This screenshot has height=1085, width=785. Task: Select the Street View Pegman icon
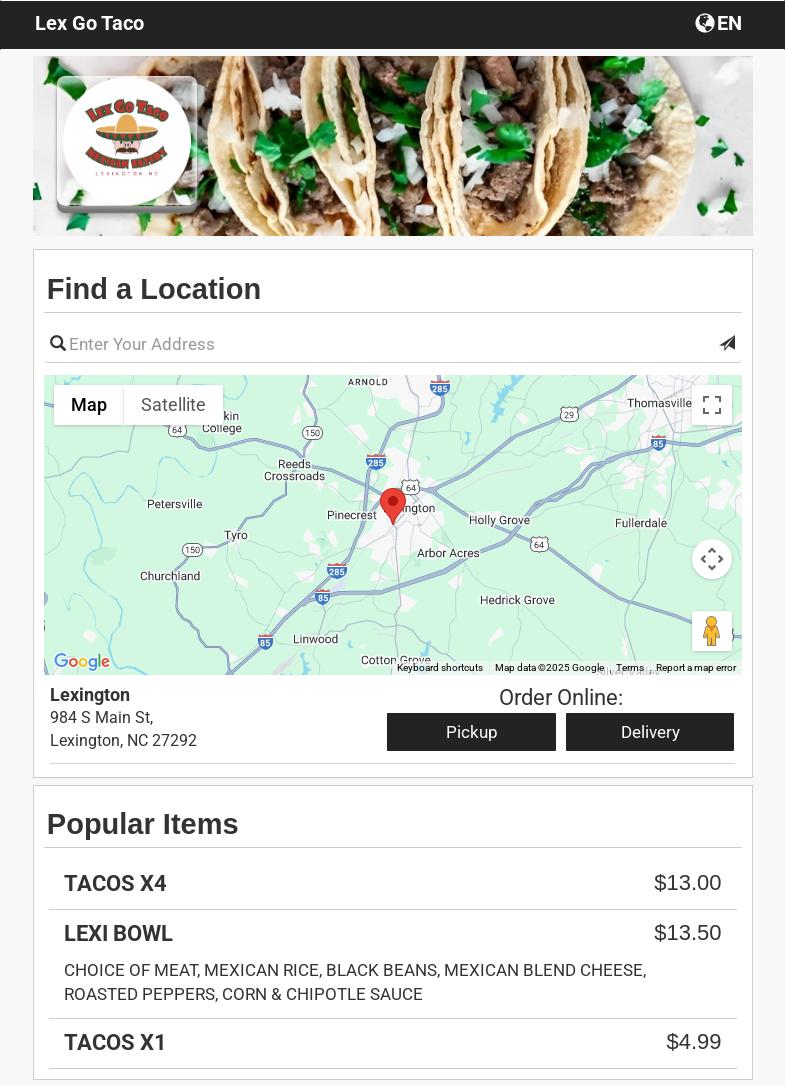(711, 630)
